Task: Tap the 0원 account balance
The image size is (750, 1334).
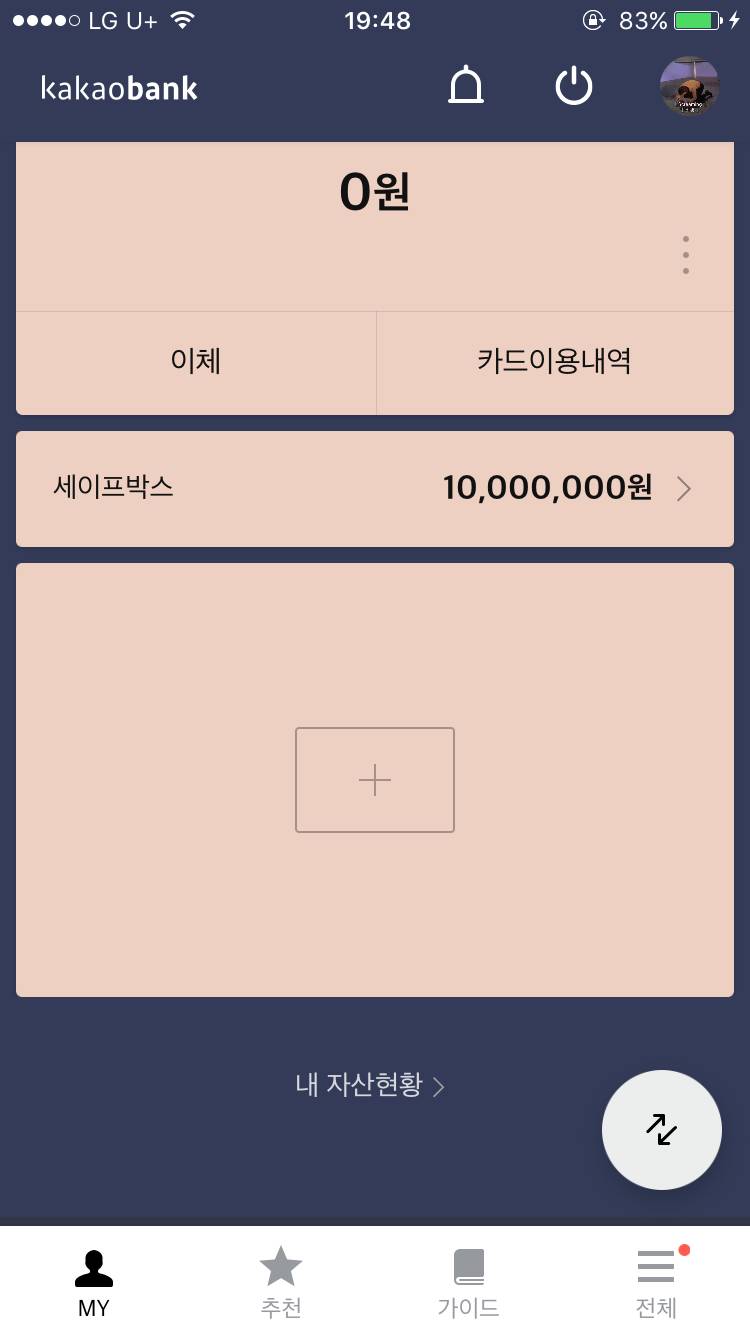Action: click(x=374, y=193)
